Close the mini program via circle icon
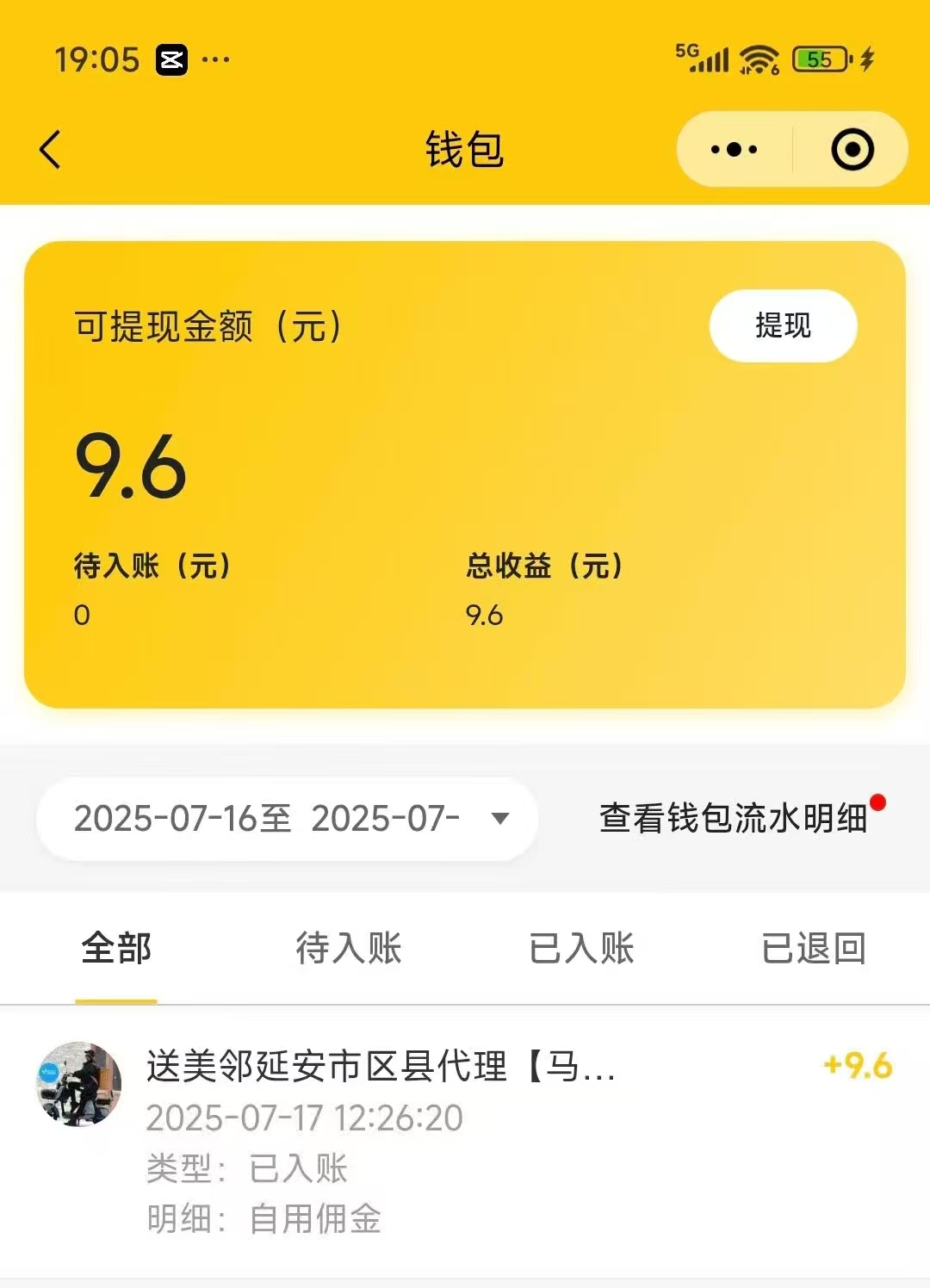This screenshot has width=930, height=1288. click(x=852, y=150)
